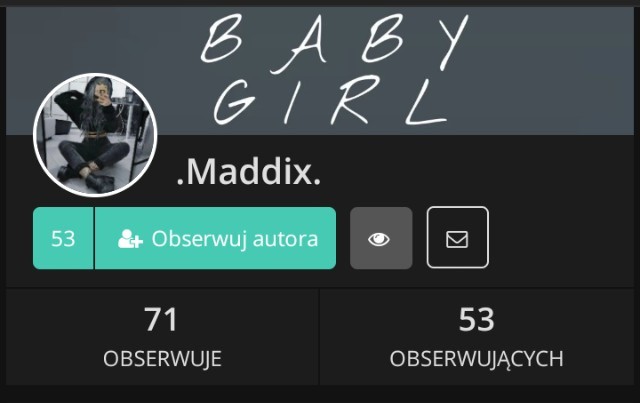Tap the 53 follower count on button
640x403 pixels.
pos(63,238)
